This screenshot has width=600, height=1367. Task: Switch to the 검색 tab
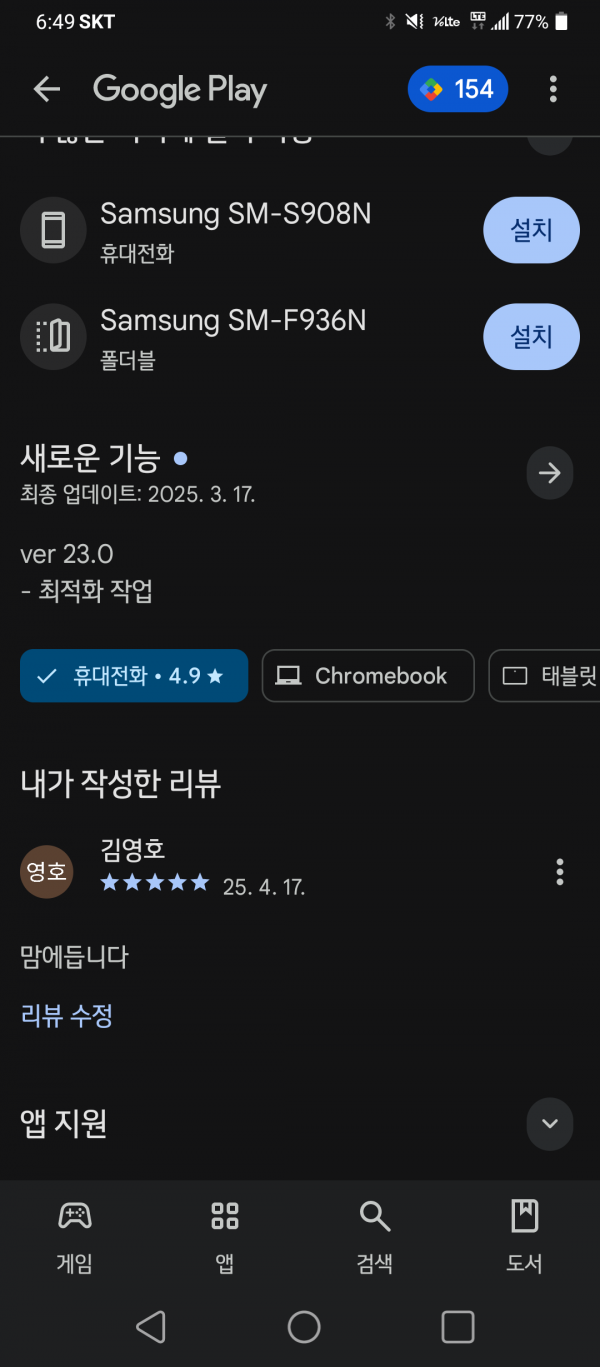point(375,1236)
